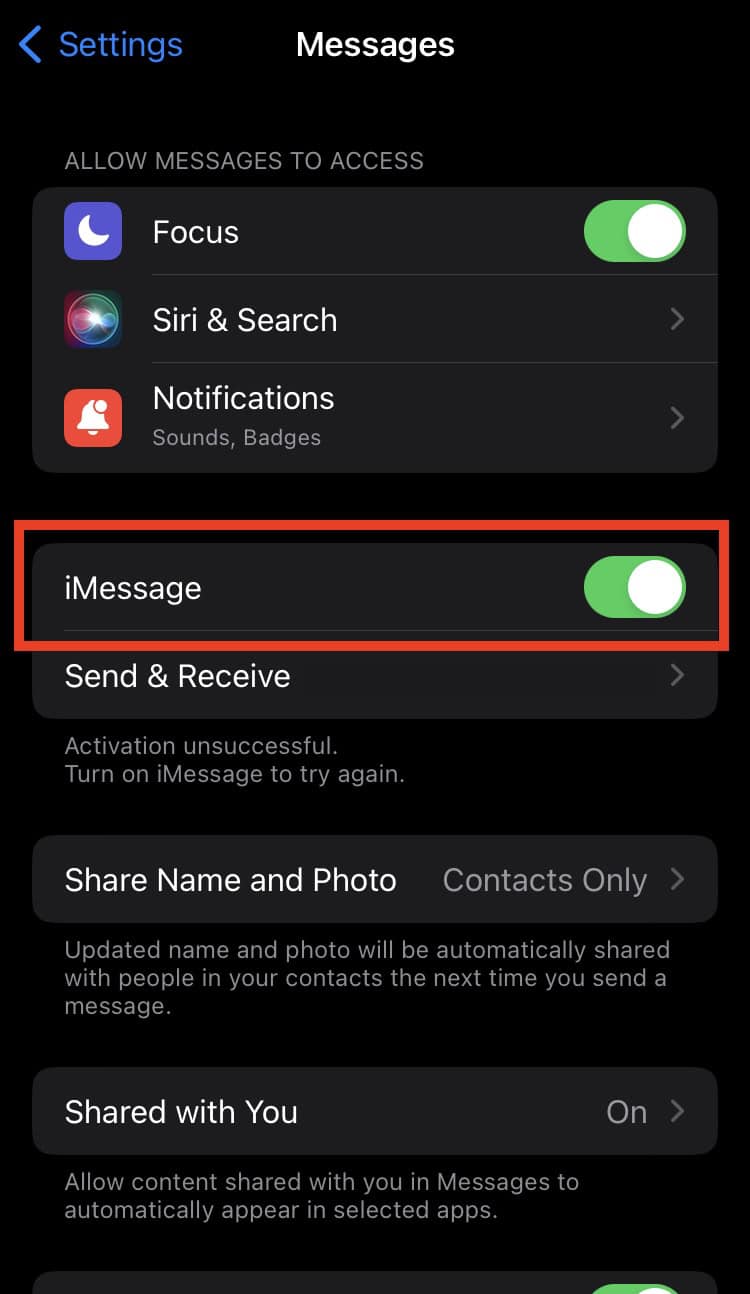Open Send & Receive options
750x1294 pixels.
(x=375, y=676)
